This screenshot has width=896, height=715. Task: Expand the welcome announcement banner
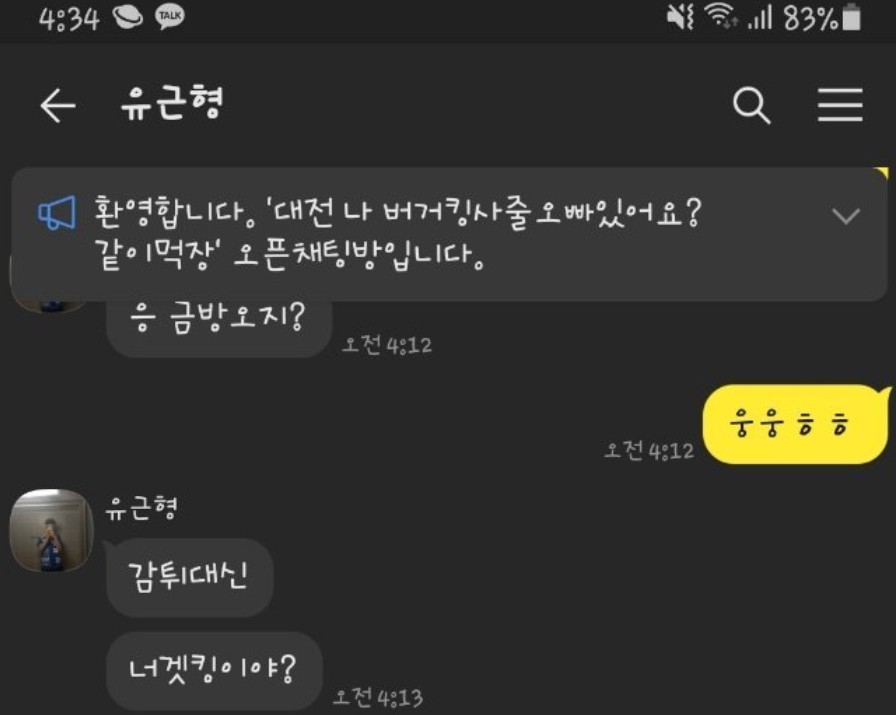(x=845, y=216)
